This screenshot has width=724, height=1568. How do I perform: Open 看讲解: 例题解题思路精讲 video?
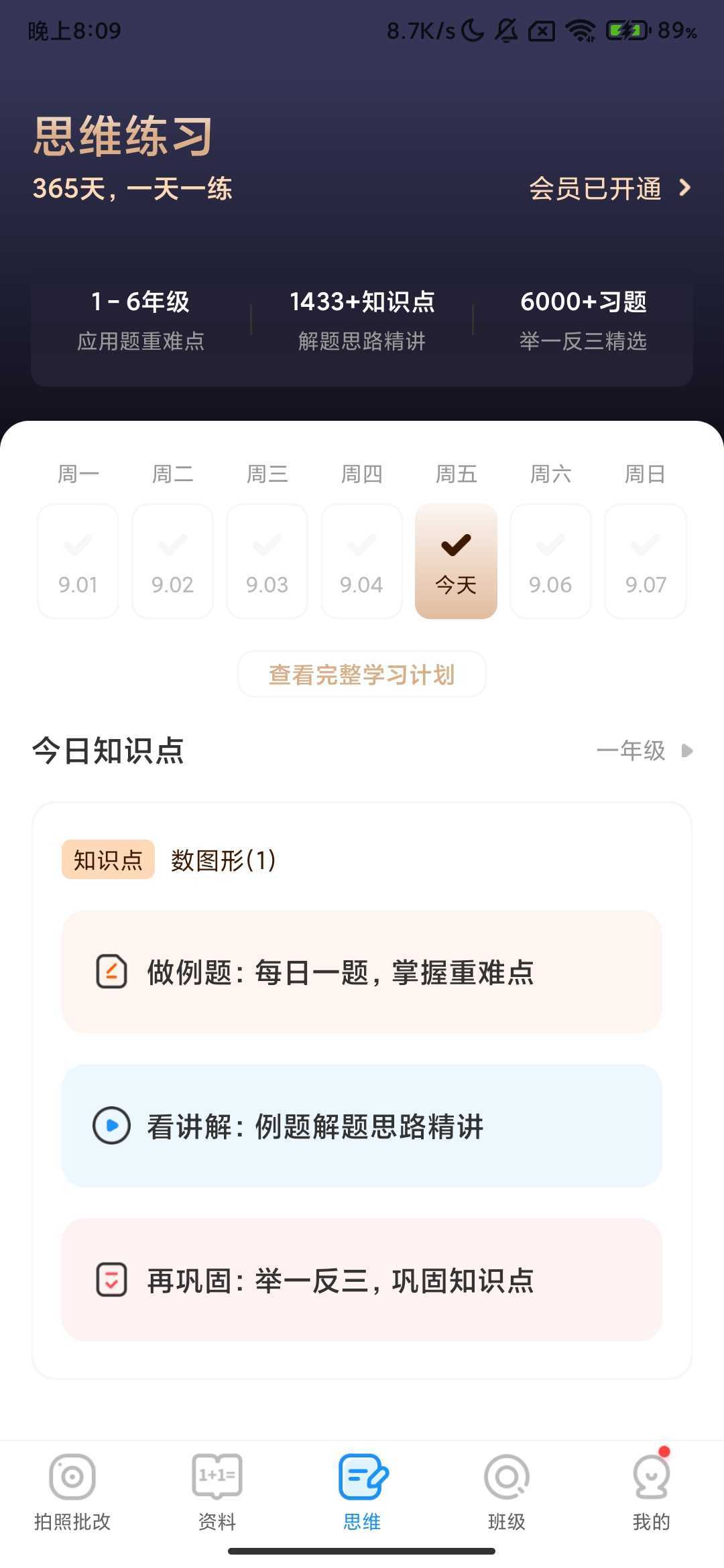click(361, 1126)
